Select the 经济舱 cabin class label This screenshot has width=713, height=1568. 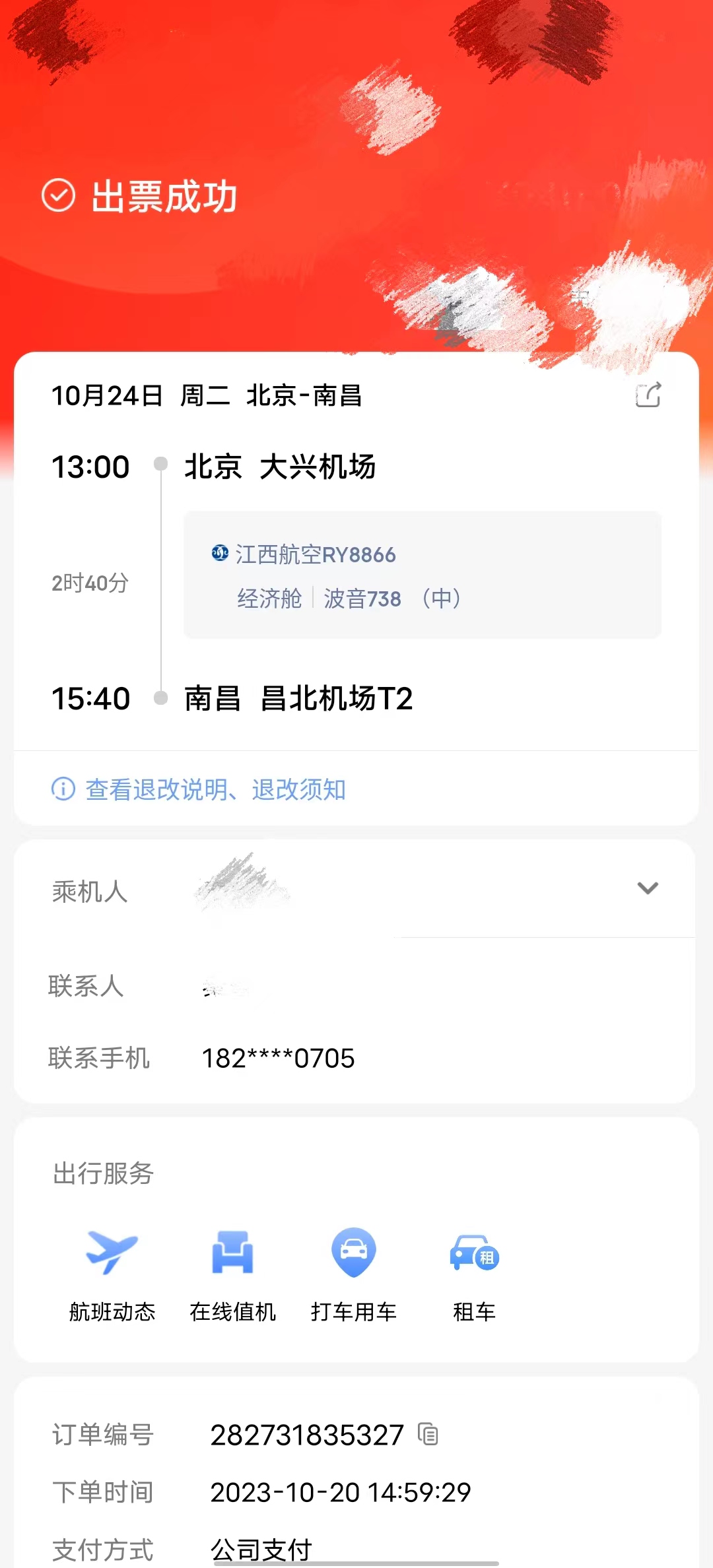click(x=270, y=599)
